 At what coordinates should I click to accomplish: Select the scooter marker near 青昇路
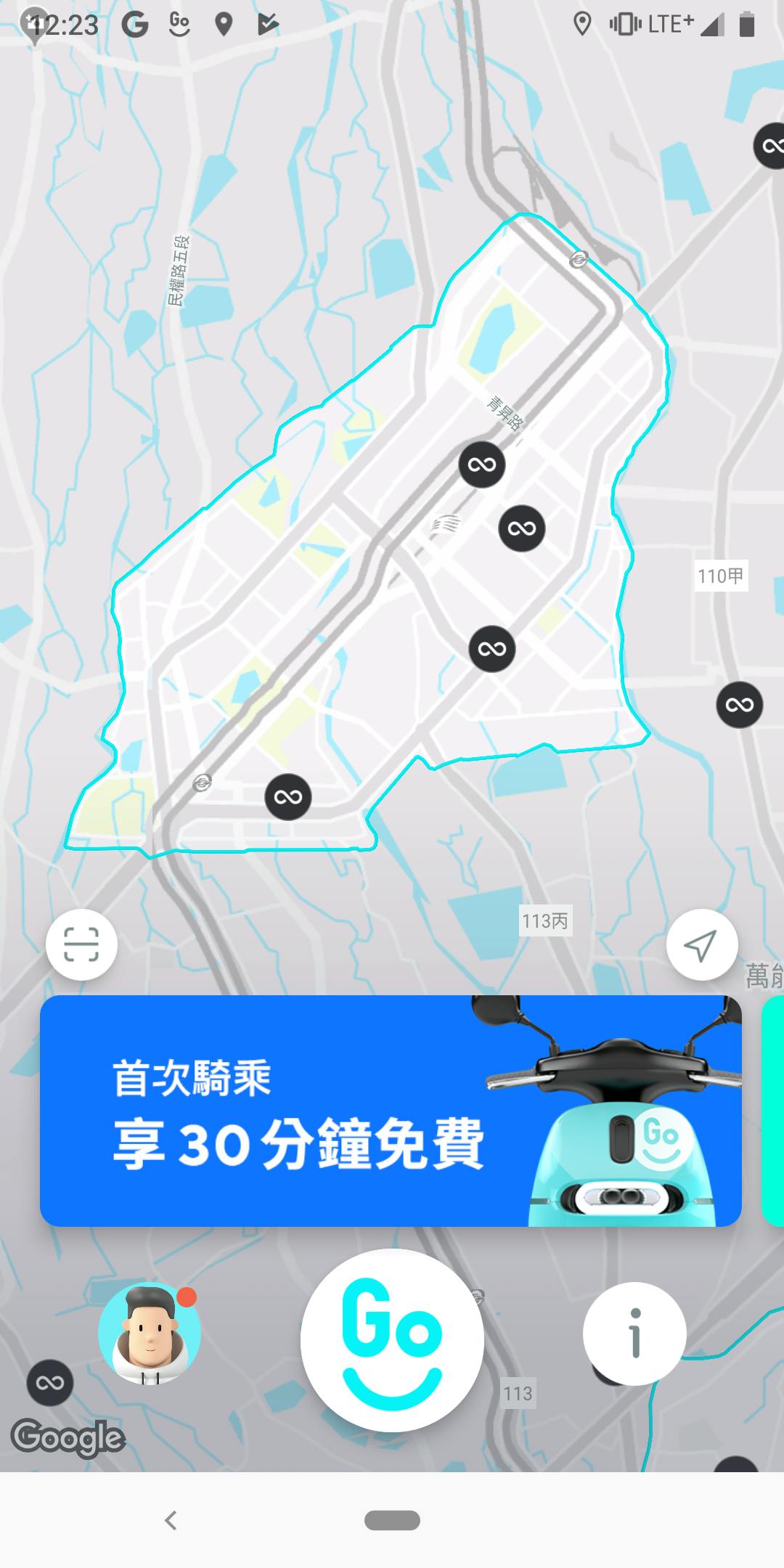tap(482, 465)
